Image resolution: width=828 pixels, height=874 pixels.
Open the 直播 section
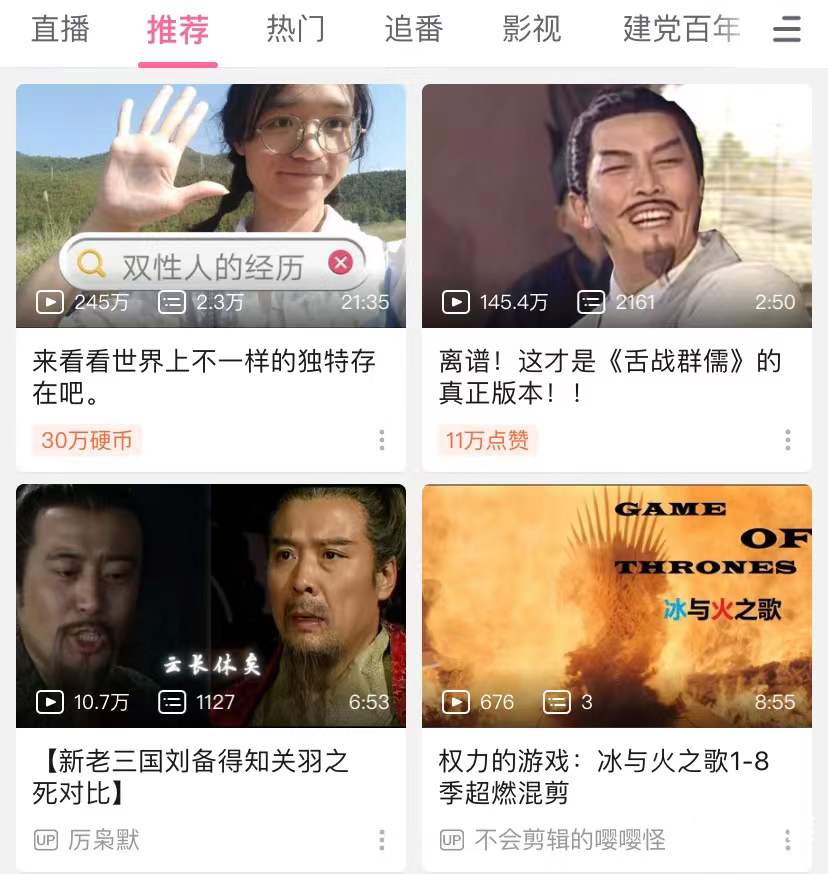pyautogui.click(x=60, y=29)
